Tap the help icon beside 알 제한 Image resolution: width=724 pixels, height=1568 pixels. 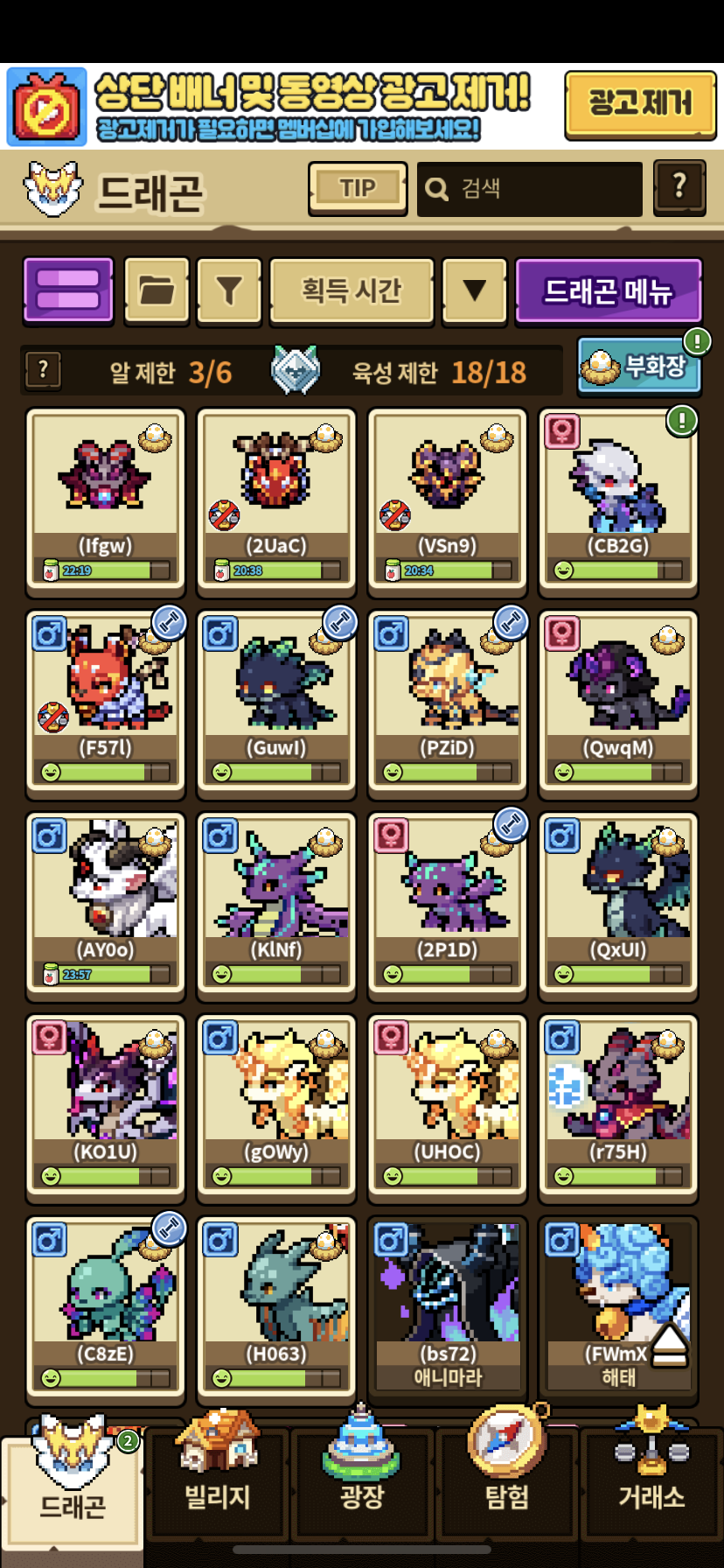pyautogui.click(x=43, y=370)
